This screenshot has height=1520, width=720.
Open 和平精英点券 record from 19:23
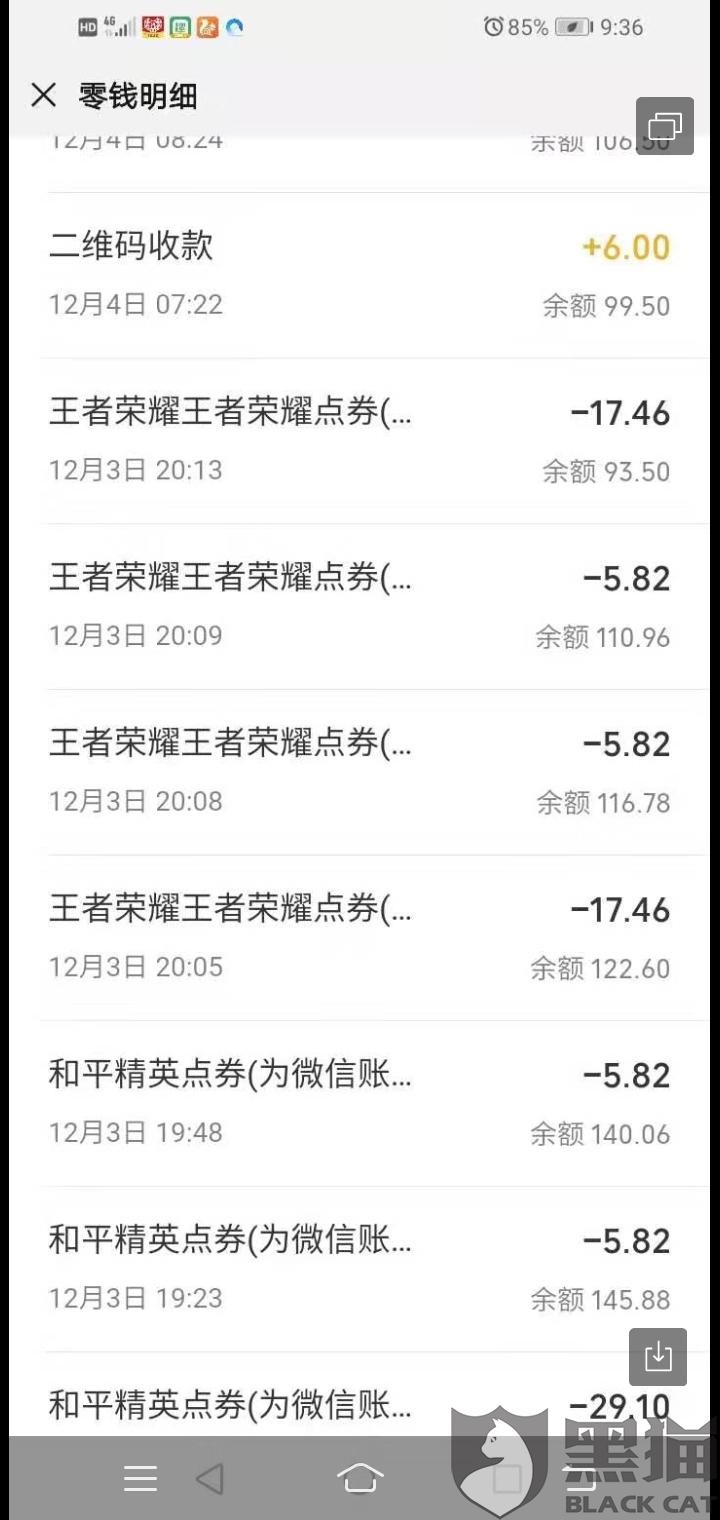pyautogui.click(x=360, y=1270)
